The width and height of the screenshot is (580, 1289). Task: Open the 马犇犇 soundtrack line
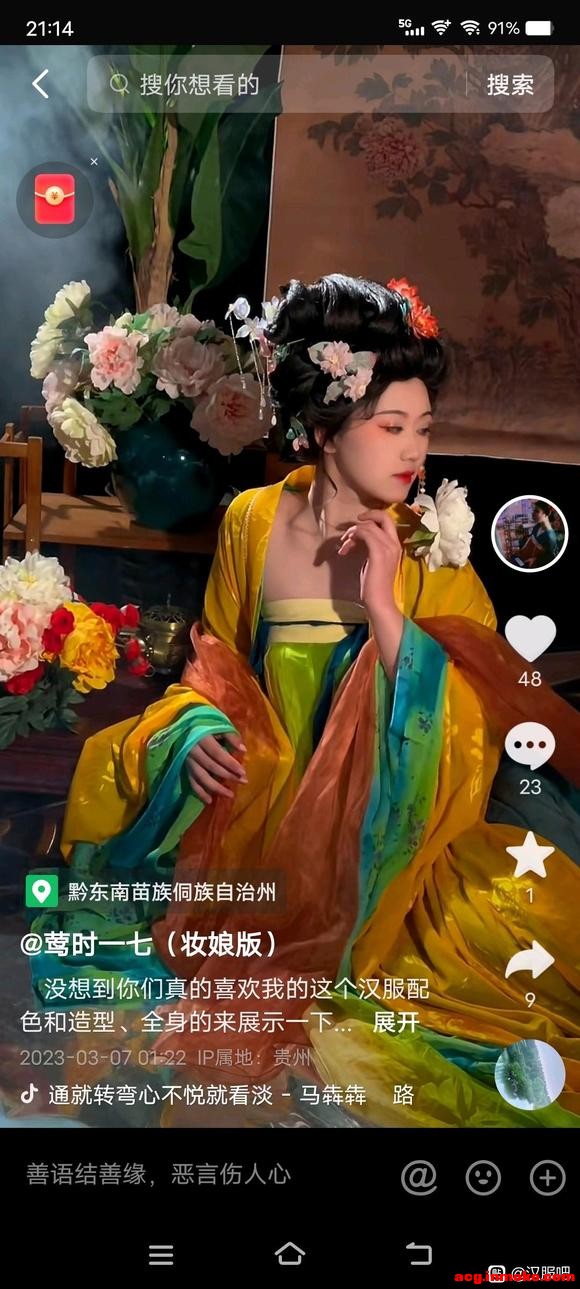tap(218, 1094)
